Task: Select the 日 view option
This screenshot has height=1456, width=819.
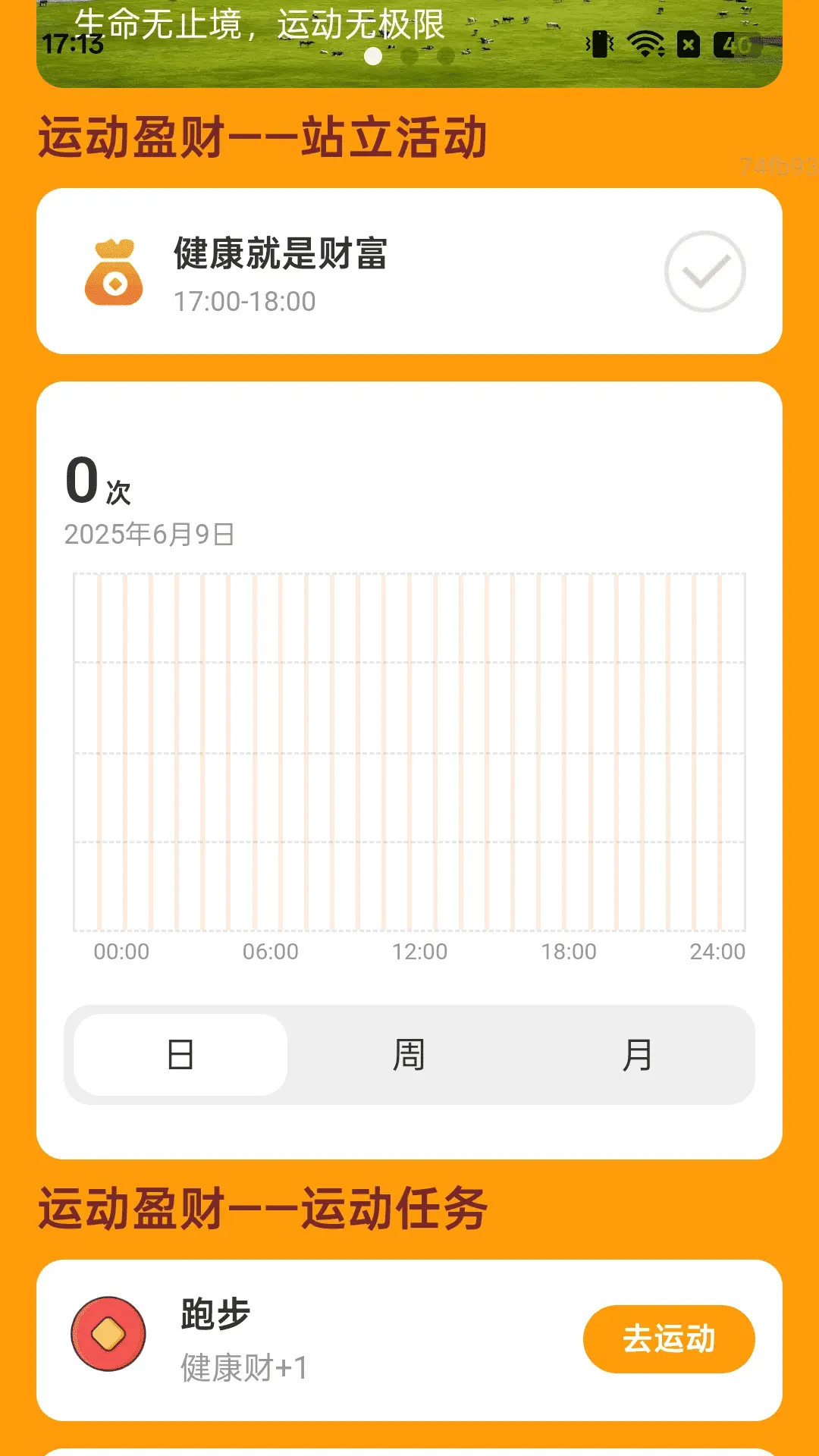Action: click(178, 1053)
